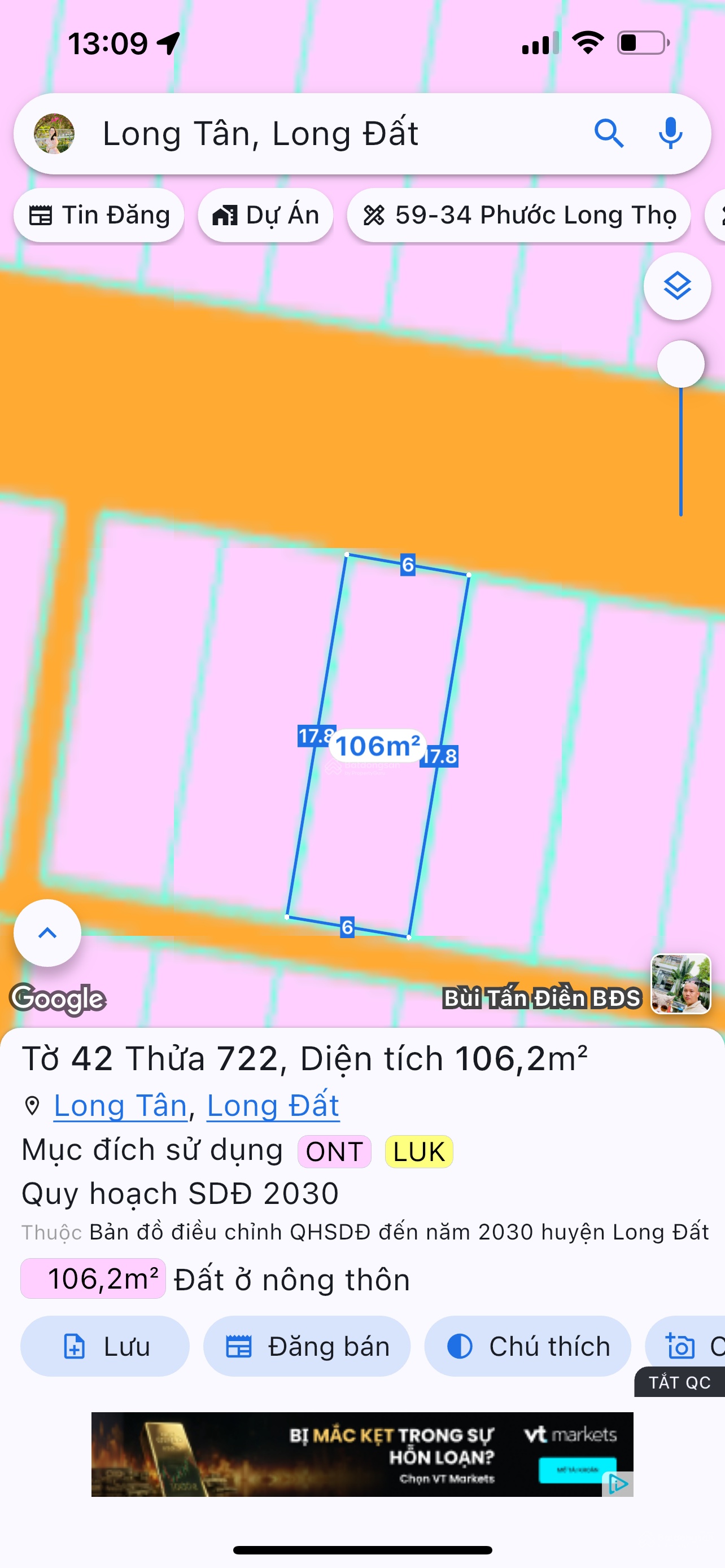Expand the panel with the up chevron
The width and height of the screenshot is (725, 1568).
pyautogui.click(x=47, y=932)
